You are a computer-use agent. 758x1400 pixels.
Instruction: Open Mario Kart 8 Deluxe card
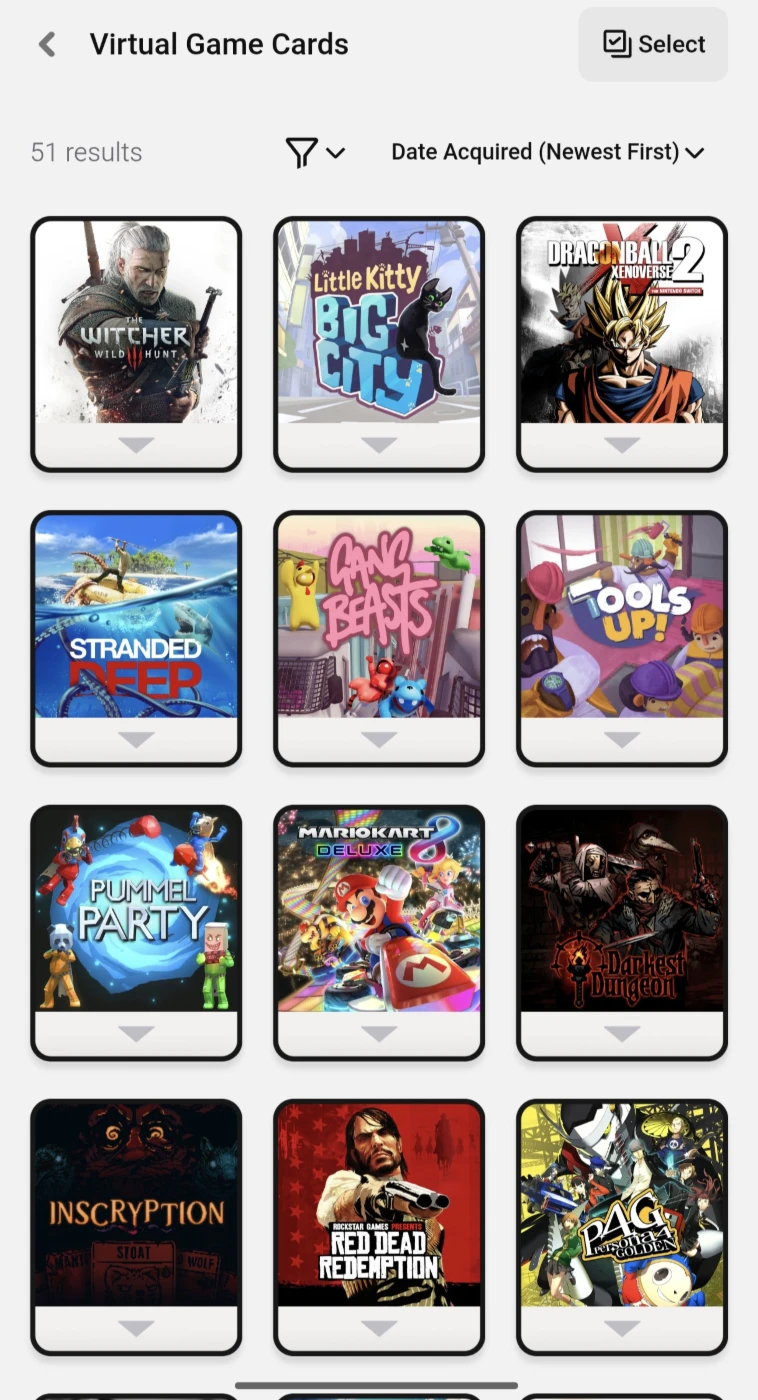379,910
